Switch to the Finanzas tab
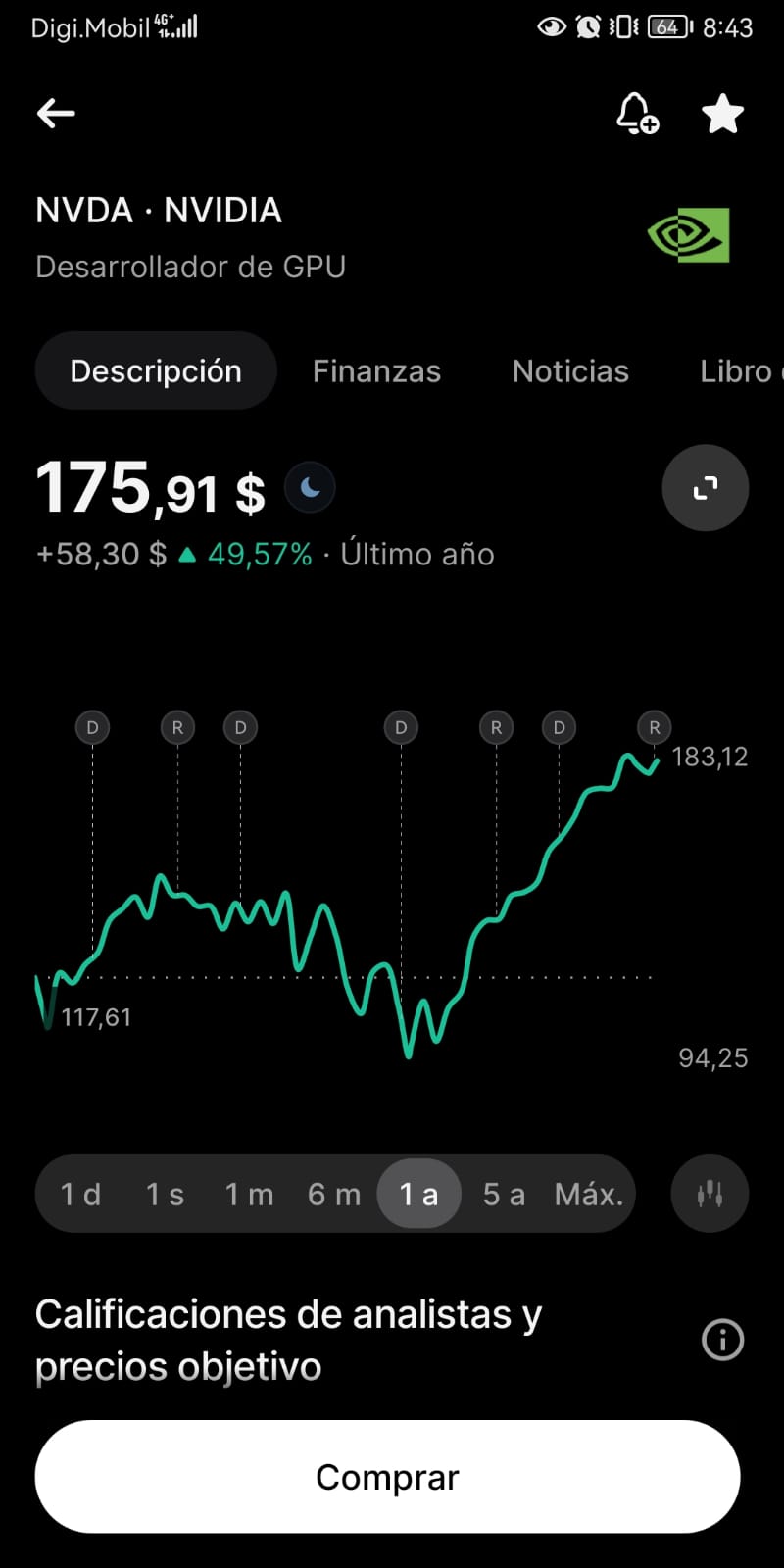Screen dimensions: 784x1568 coord(376,370)
